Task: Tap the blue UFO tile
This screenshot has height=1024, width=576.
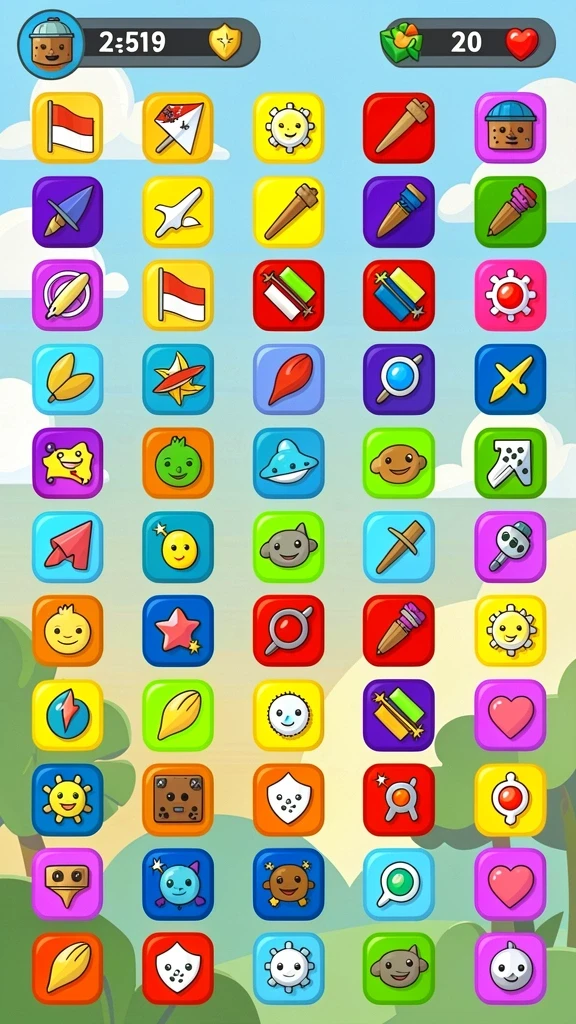Action: point(289,463)
